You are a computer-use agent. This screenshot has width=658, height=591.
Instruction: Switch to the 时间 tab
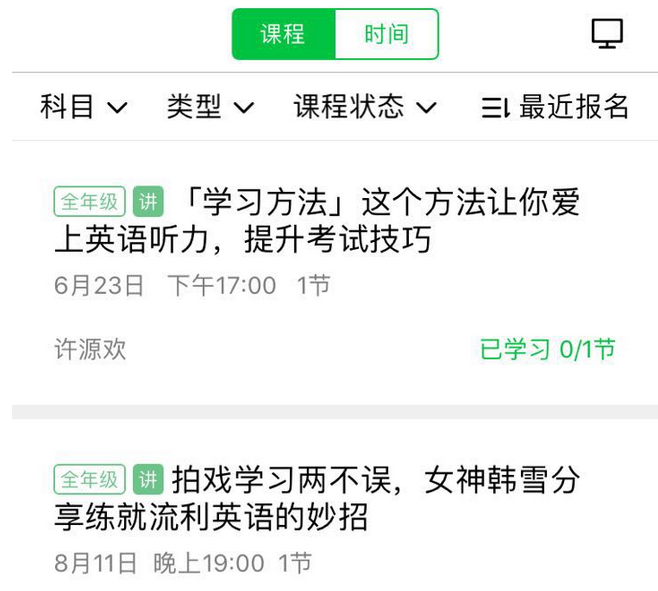[386, 35]
